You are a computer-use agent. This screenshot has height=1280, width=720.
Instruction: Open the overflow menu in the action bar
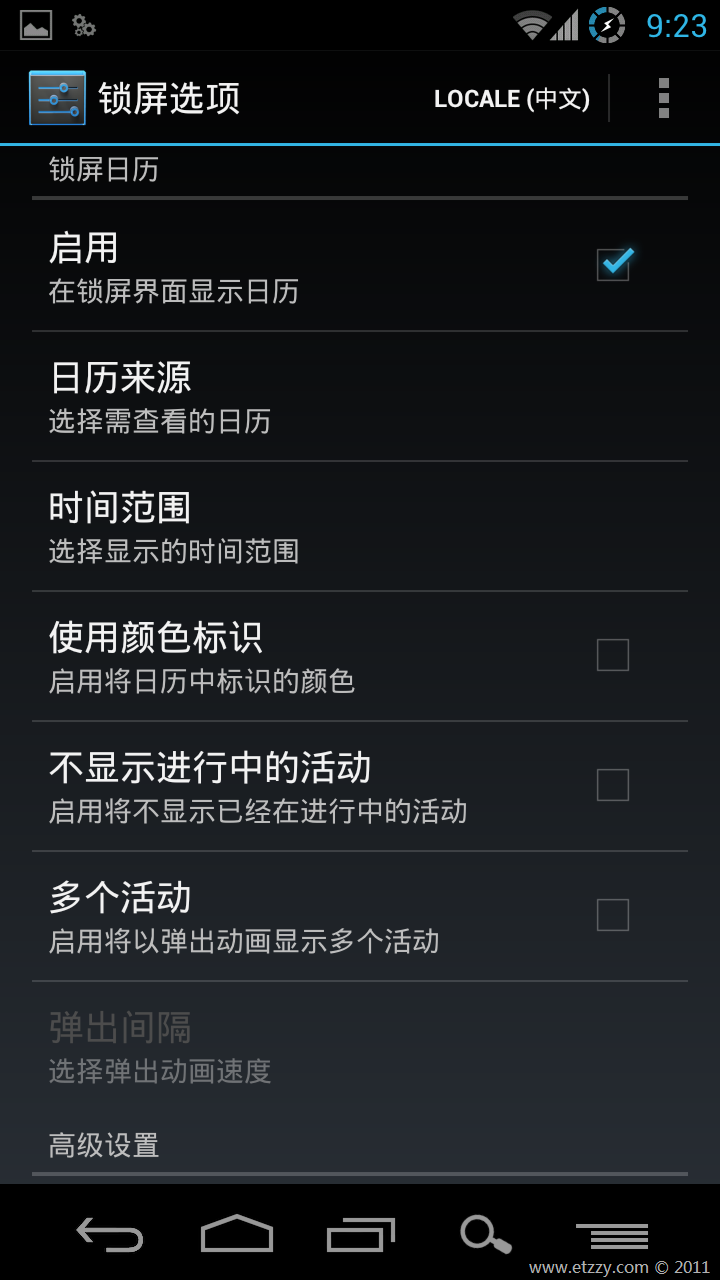pyautogui.click(x=664, y=98)
